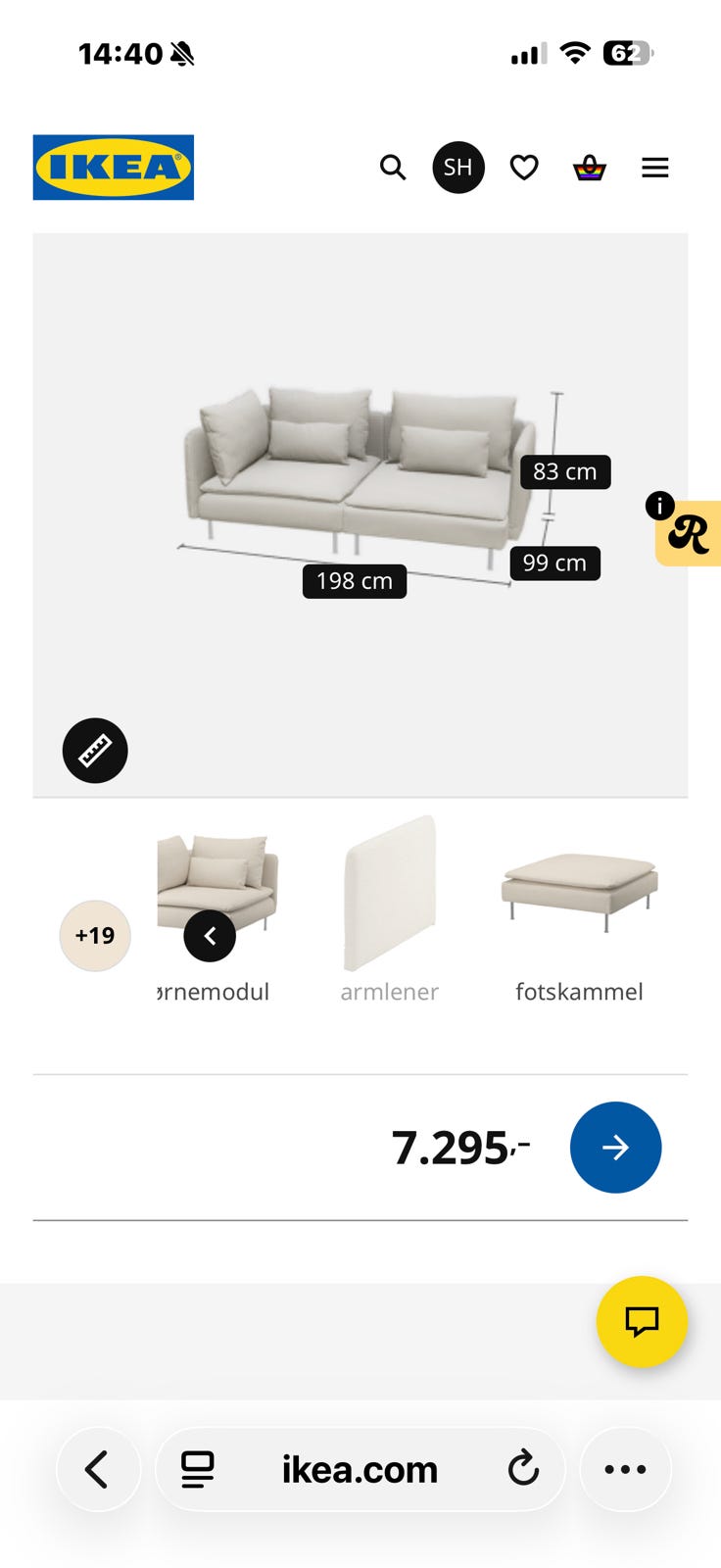The width and height of the screenshot is (721, 1568).
Task: Expand the +19 additional product images
Action: [94, 936]
